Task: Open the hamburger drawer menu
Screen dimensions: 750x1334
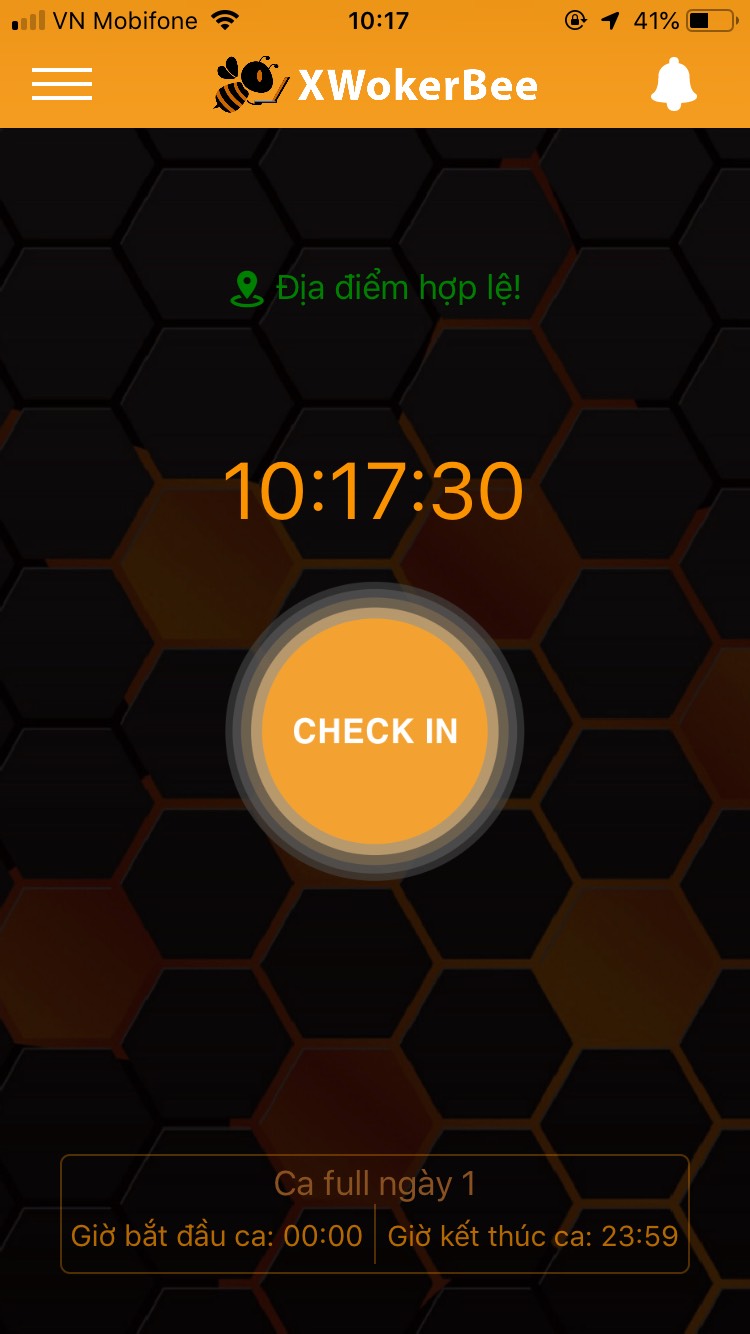Action: 62,84
